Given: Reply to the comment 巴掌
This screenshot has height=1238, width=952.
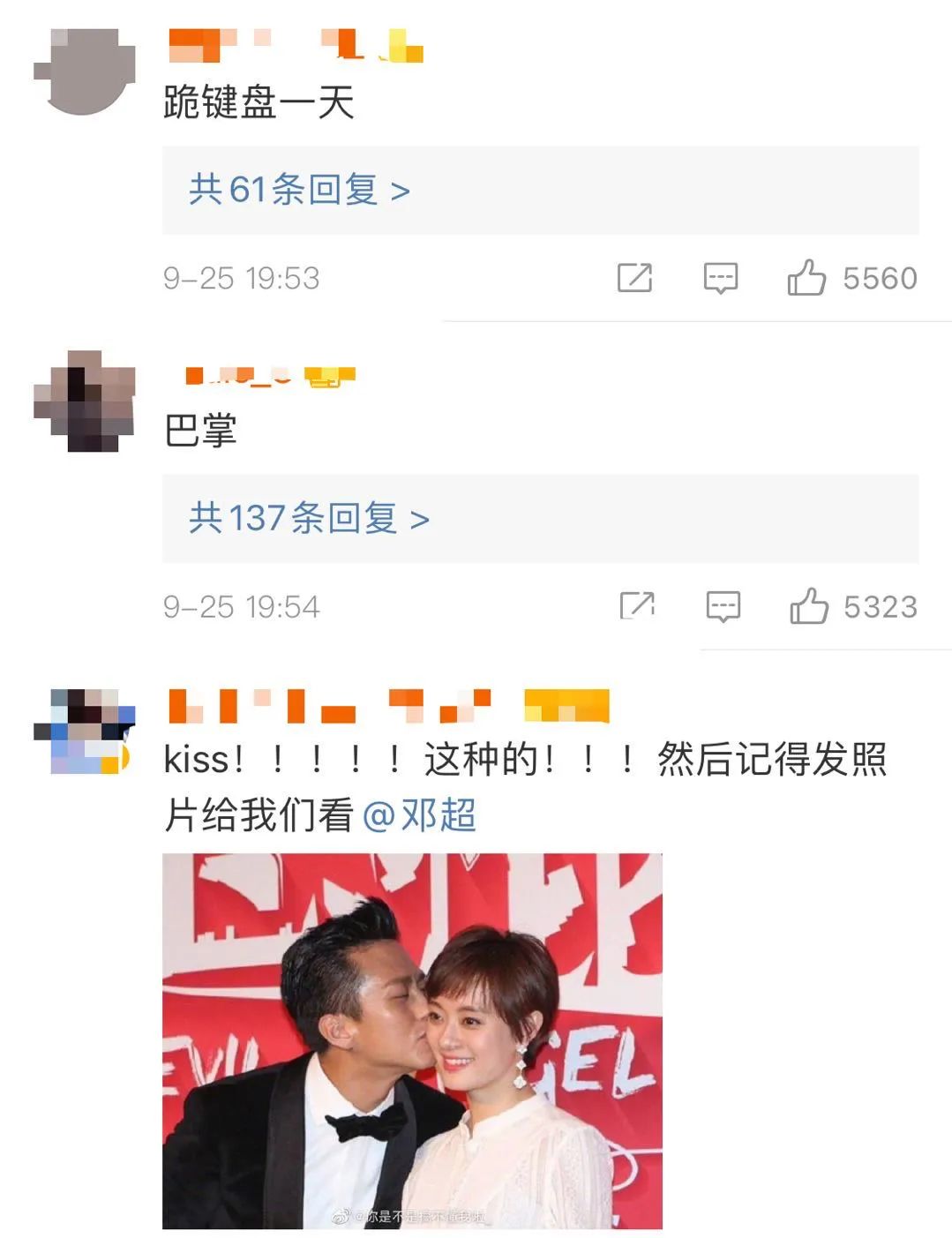Looking at the screenshot, I should click(x=723, y=606).
